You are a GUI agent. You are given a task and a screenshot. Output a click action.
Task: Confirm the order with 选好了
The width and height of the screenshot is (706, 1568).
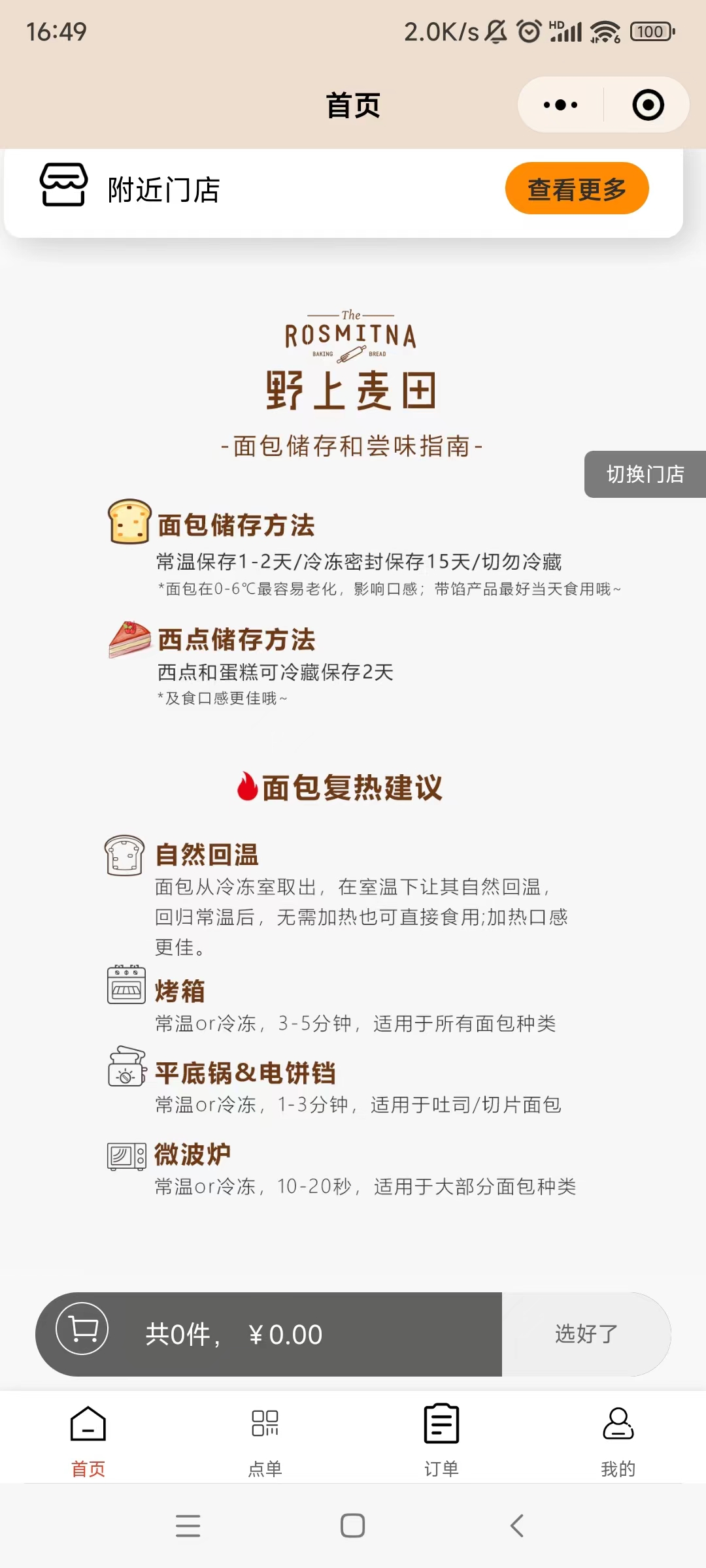click(586, 1334)
